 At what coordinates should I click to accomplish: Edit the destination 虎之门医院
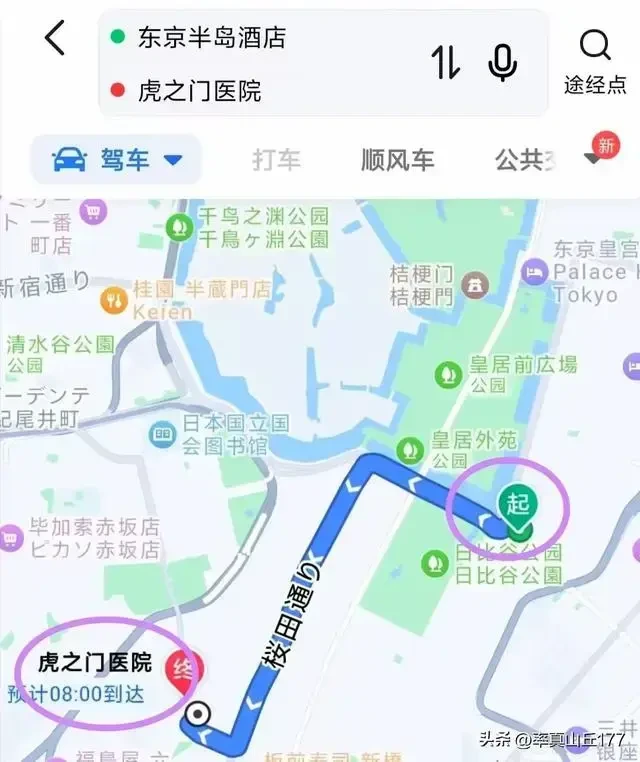[x=200, y=91]
